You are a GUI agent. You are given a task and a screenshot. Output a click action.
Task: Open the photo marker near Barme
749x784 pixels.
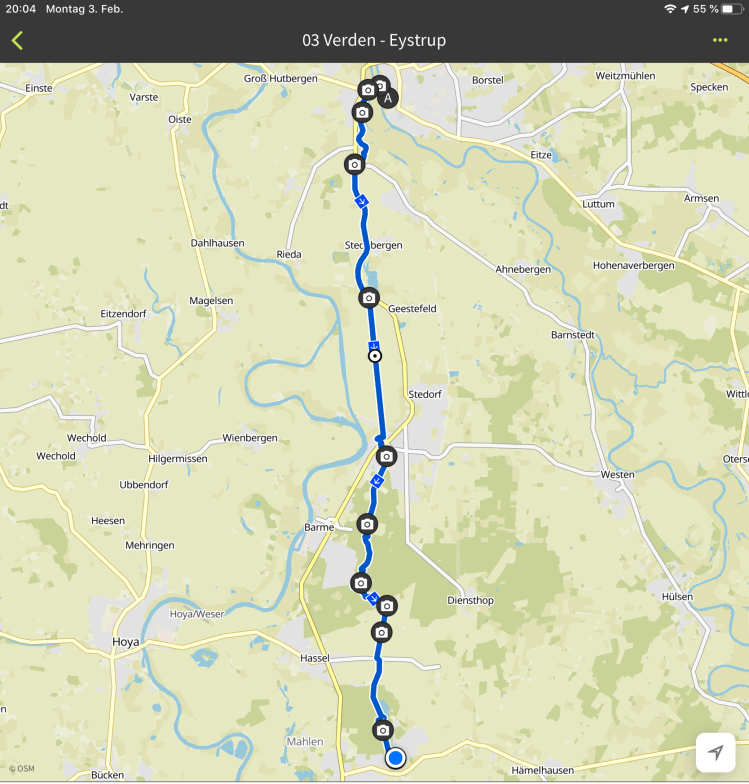coord(367,523)
